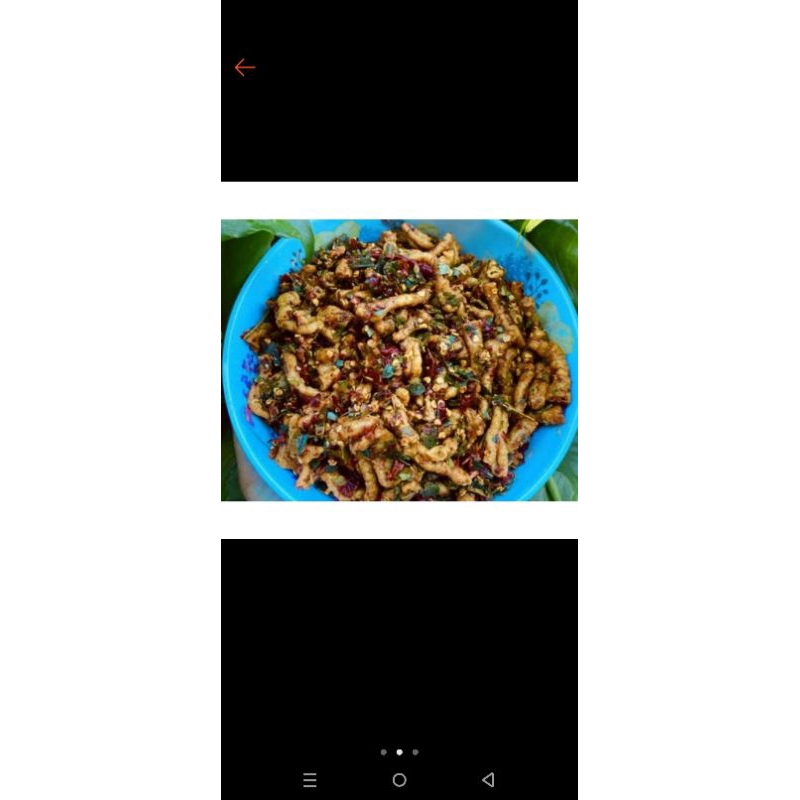Open recent apps from the navigation bar
The height and width of the screenshot is (800, 800).
click(x=310, y=780)
